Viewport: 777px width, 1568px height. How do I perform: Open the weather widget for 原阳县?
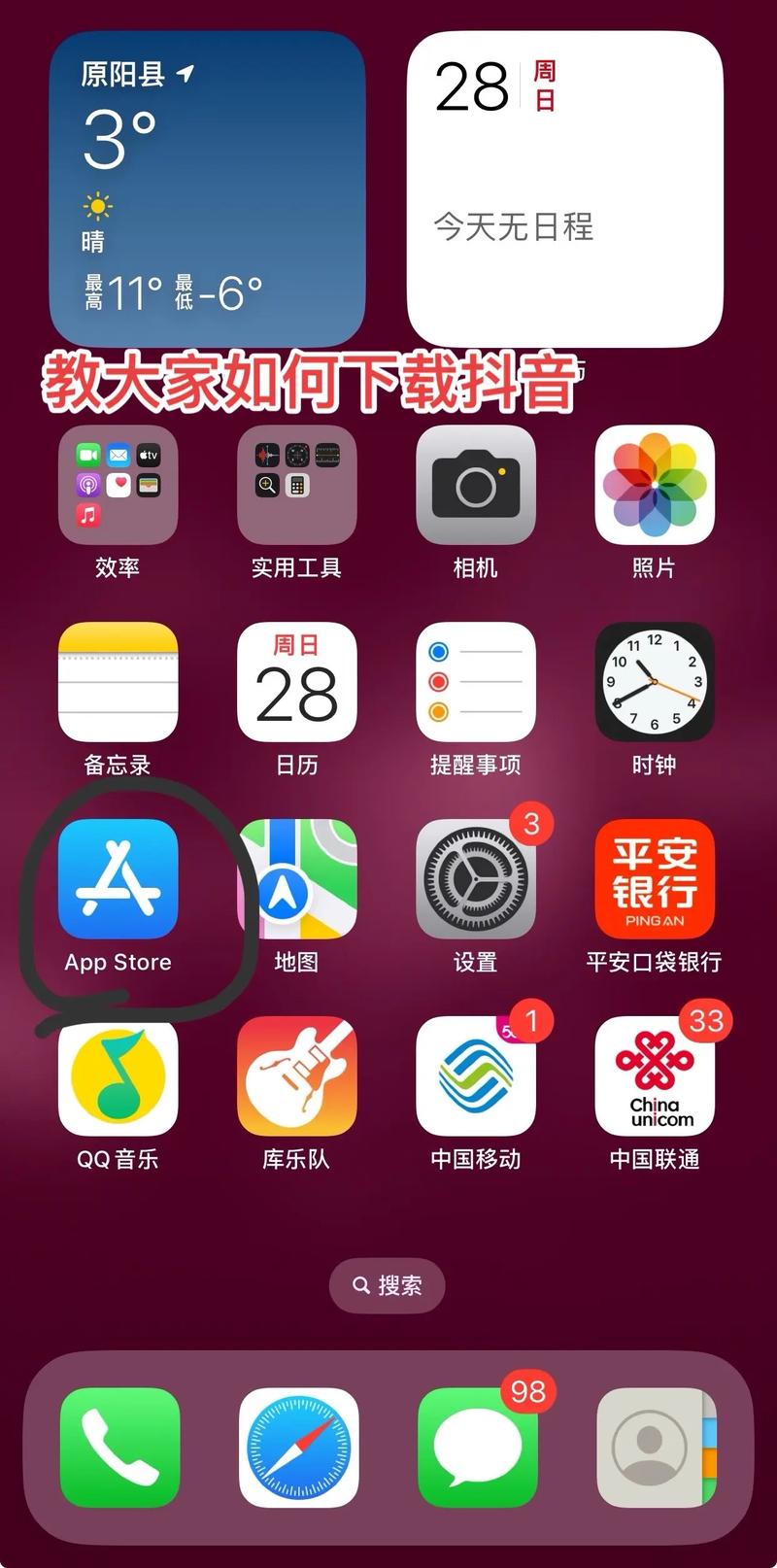coord(206,185)
